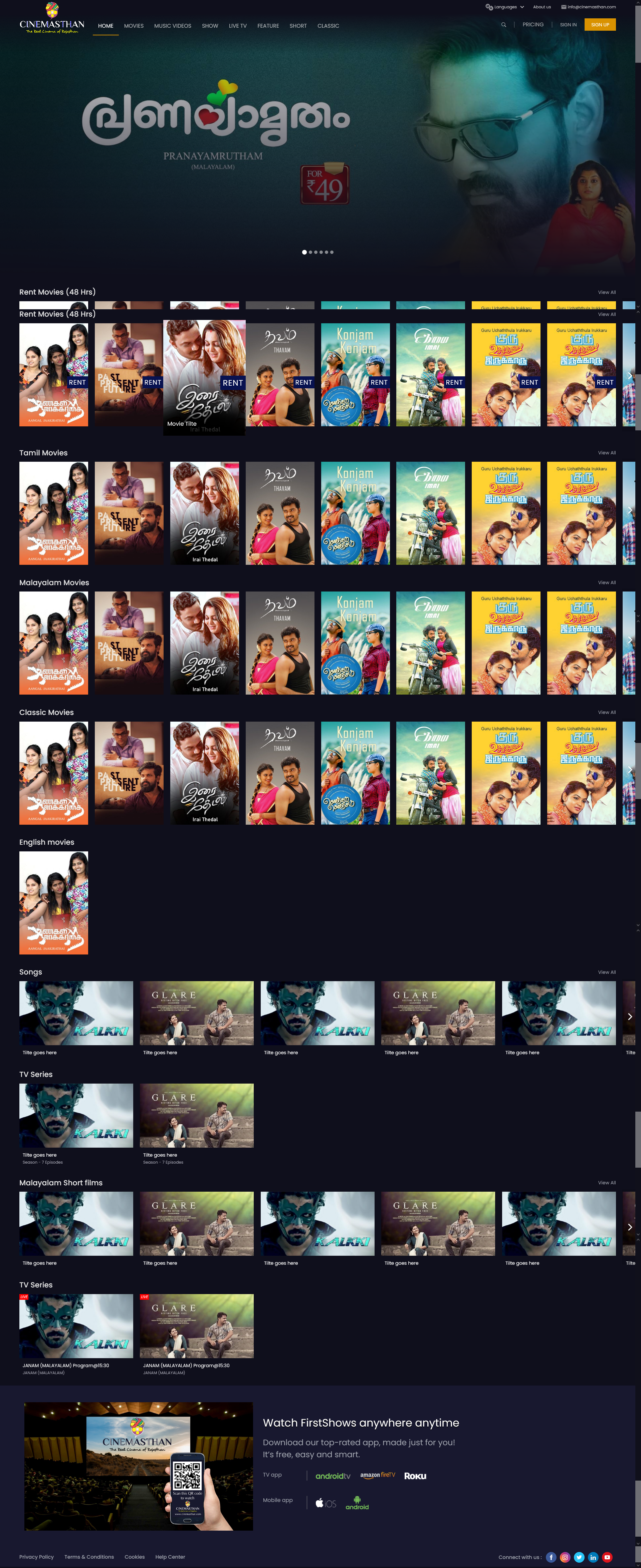Open the Pricing page
The image size is (641, 1568).
click(x=532, y=25)
